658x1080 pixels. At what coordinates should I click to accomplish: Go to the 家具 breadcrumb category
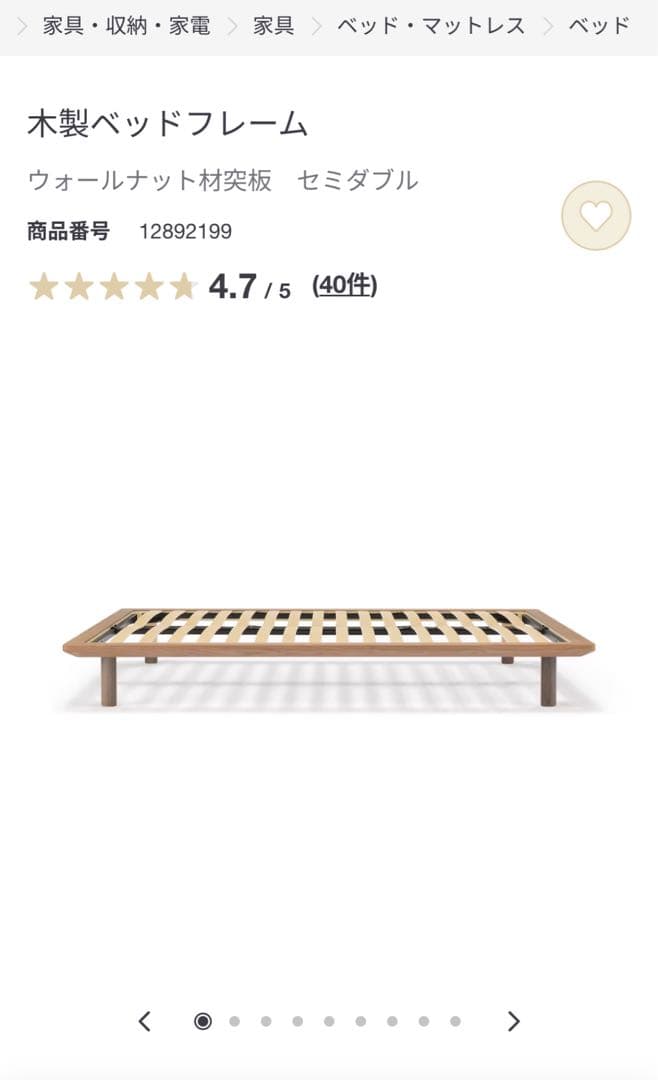pos(273,26)
